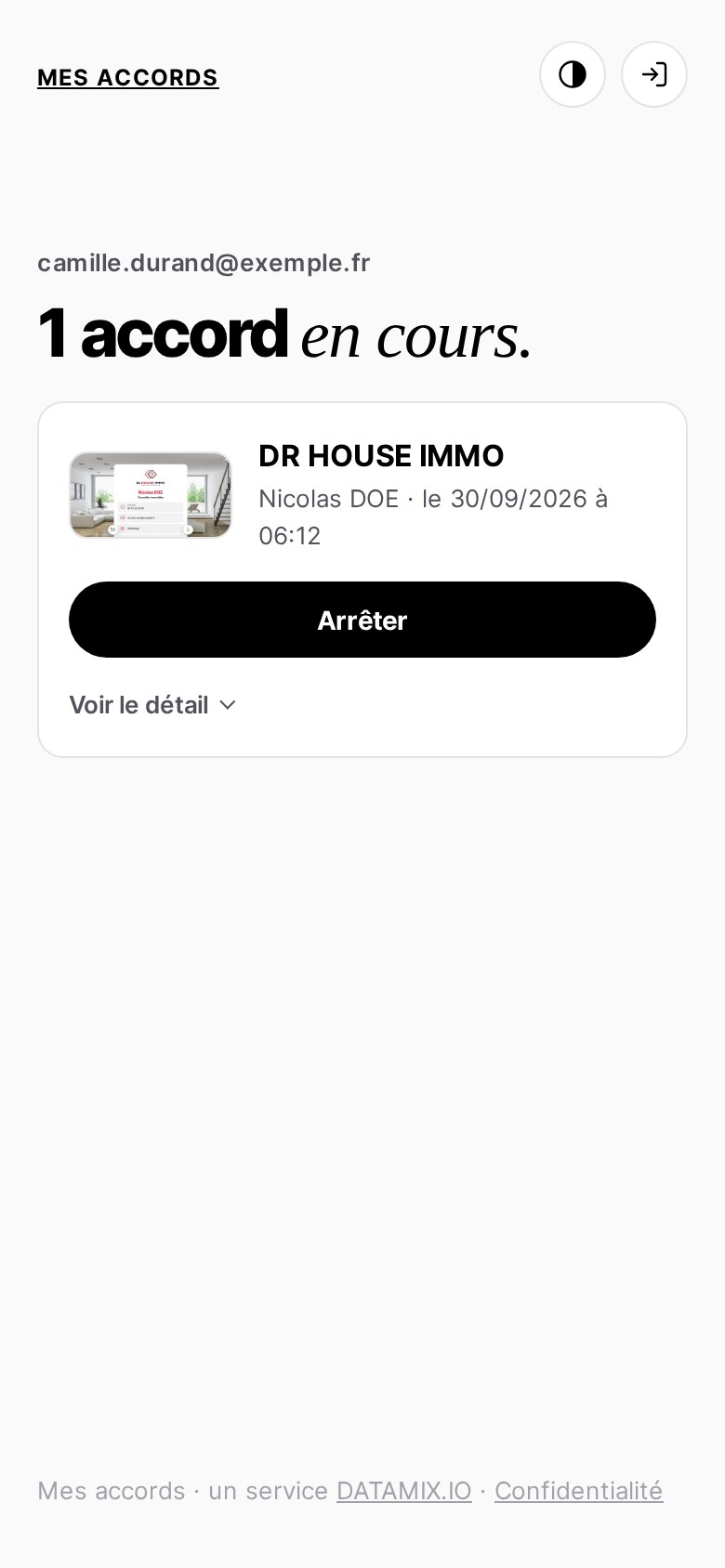Toggle the contrast theme icon

573,74
